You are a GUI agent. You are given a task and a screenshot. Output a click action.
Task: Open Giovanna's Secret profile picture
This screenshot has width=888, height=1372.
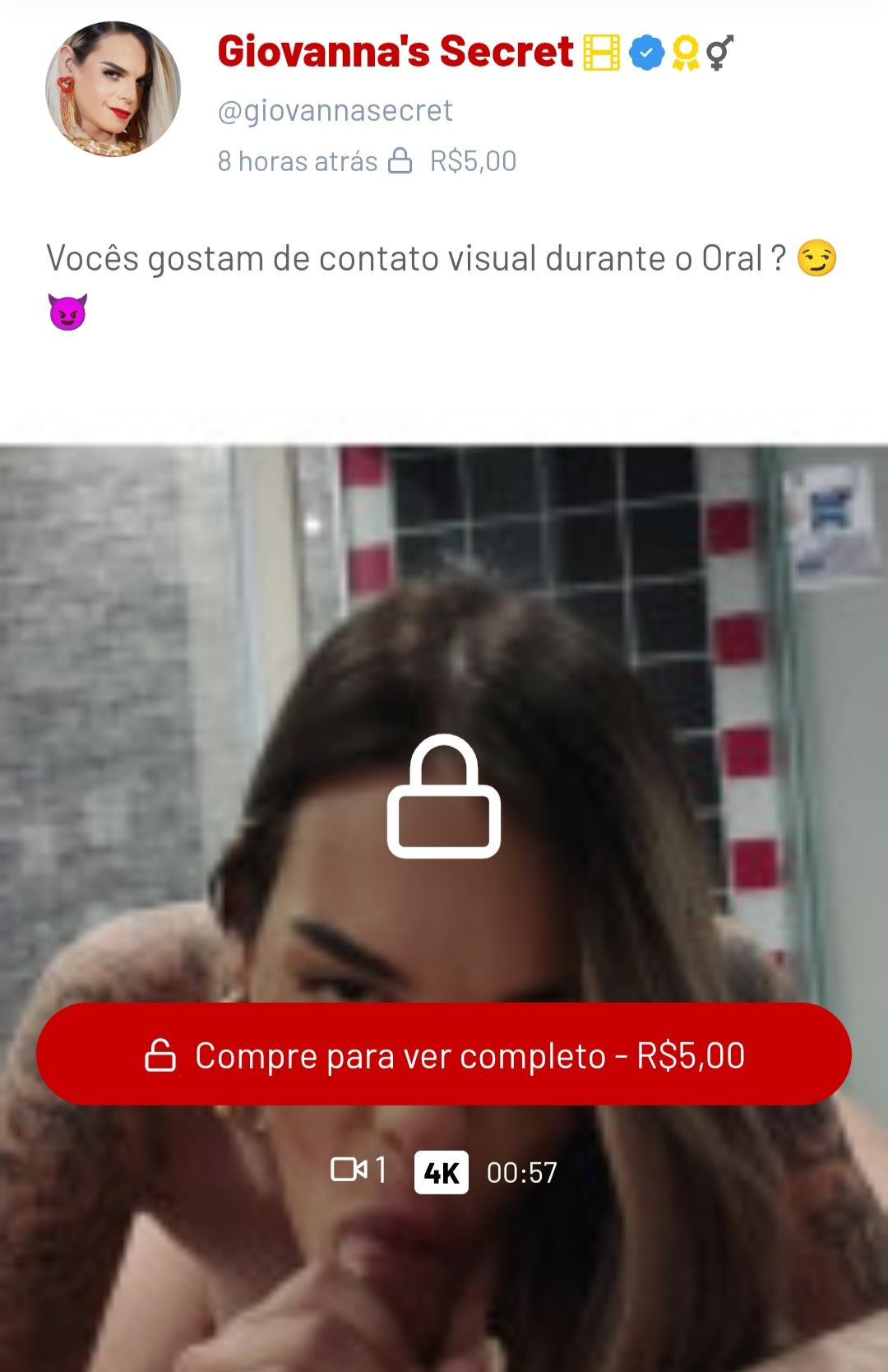[x=113, y=89]
